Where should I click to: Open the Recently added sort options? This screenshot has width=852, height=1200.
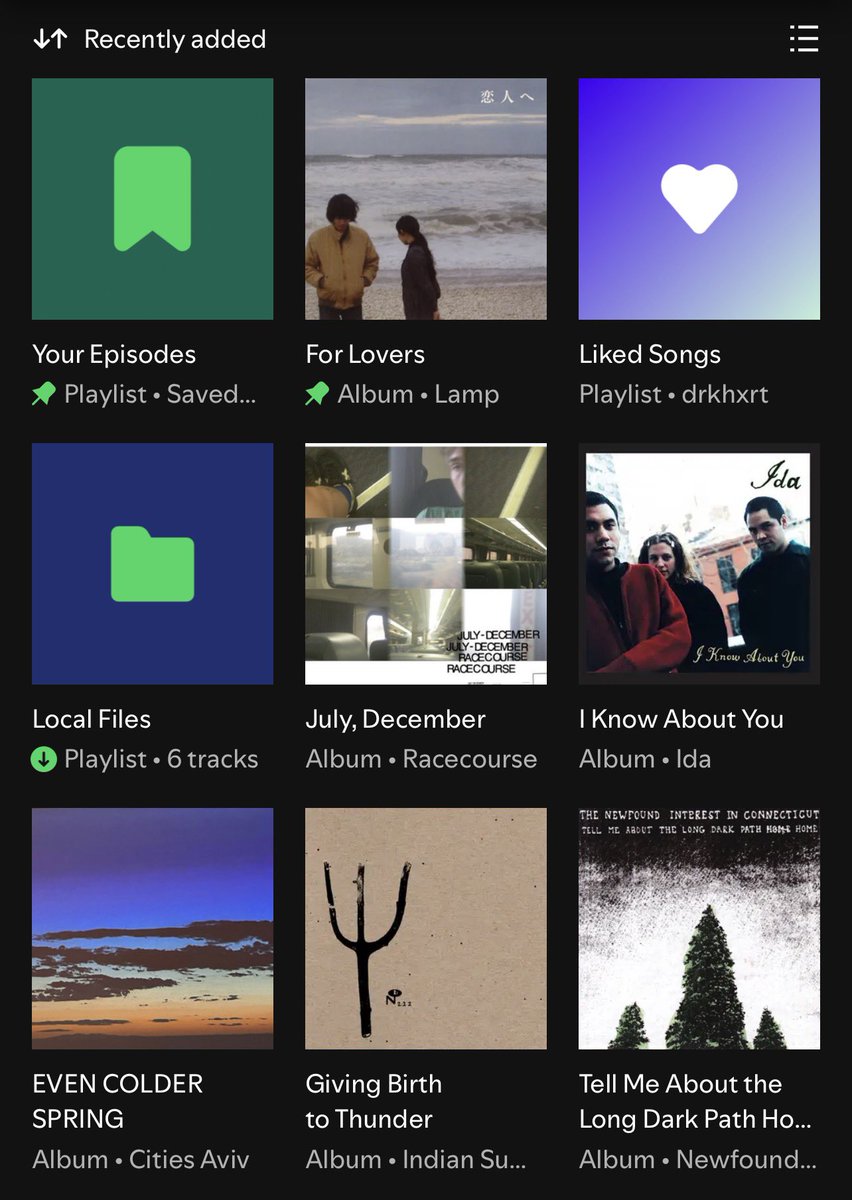[x=150, y=39]
